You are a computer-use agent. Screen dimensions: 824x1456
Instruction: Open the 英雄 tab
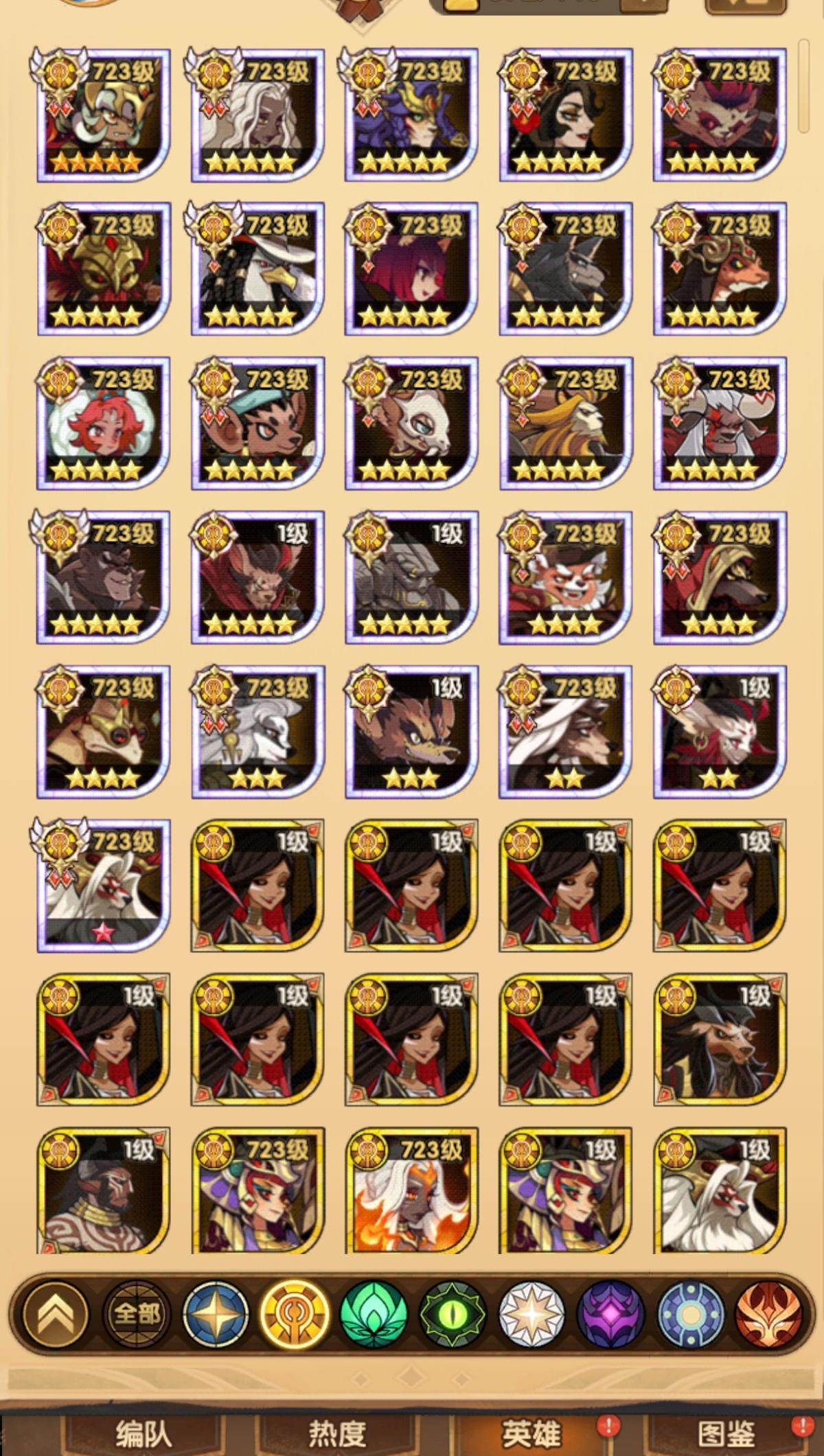tap(530, 1433)
